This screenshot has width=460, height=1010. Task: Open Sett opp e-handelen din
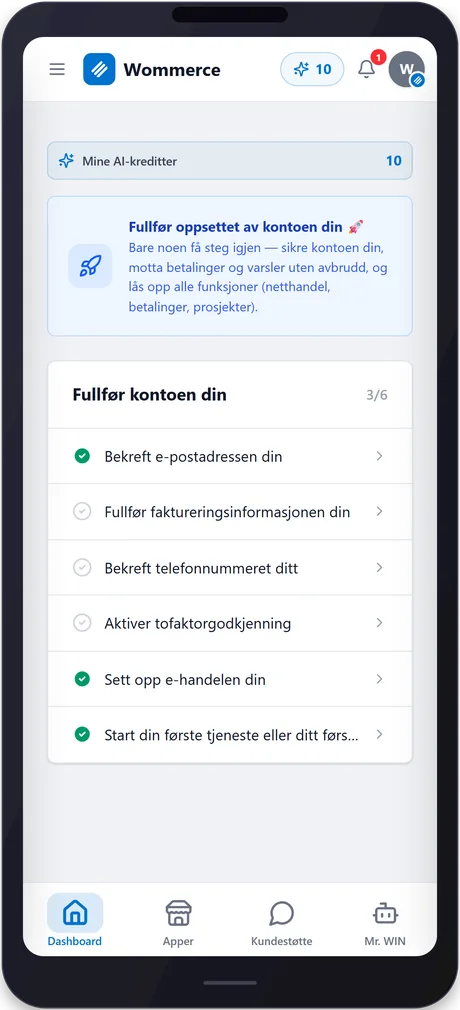(230, 679)
